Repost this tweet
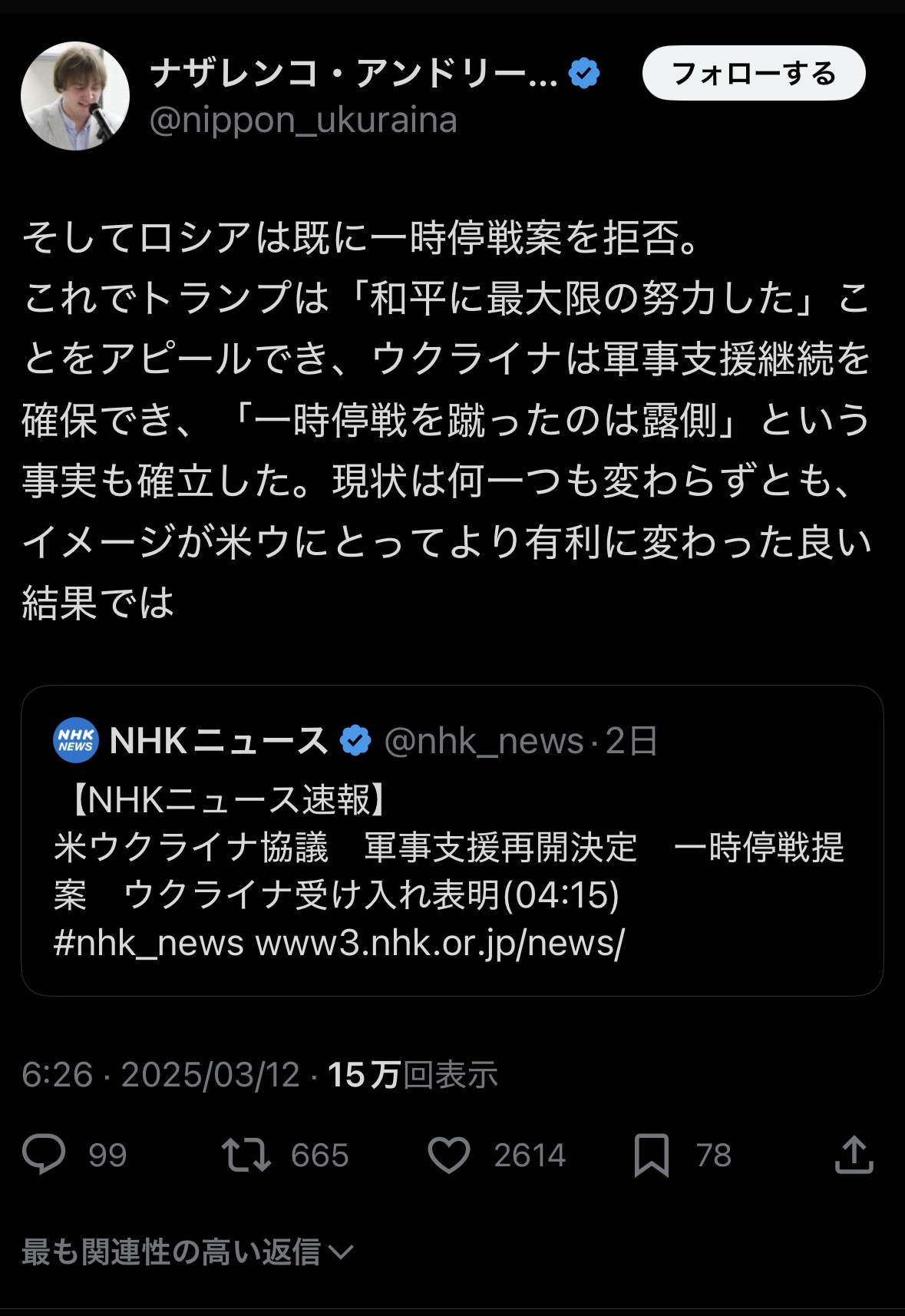 [246, 1155]
